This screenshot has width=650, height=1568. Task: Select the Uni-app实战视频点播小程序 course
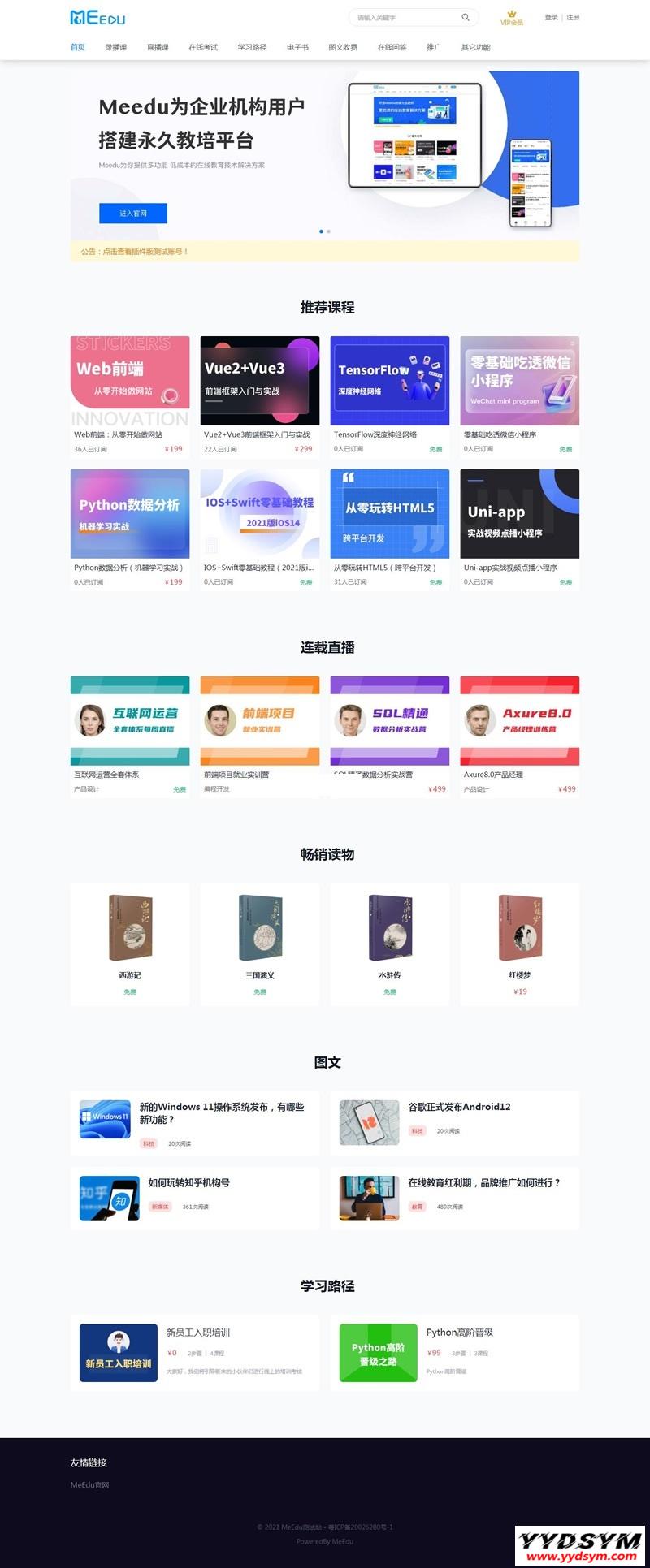(519, 515)
